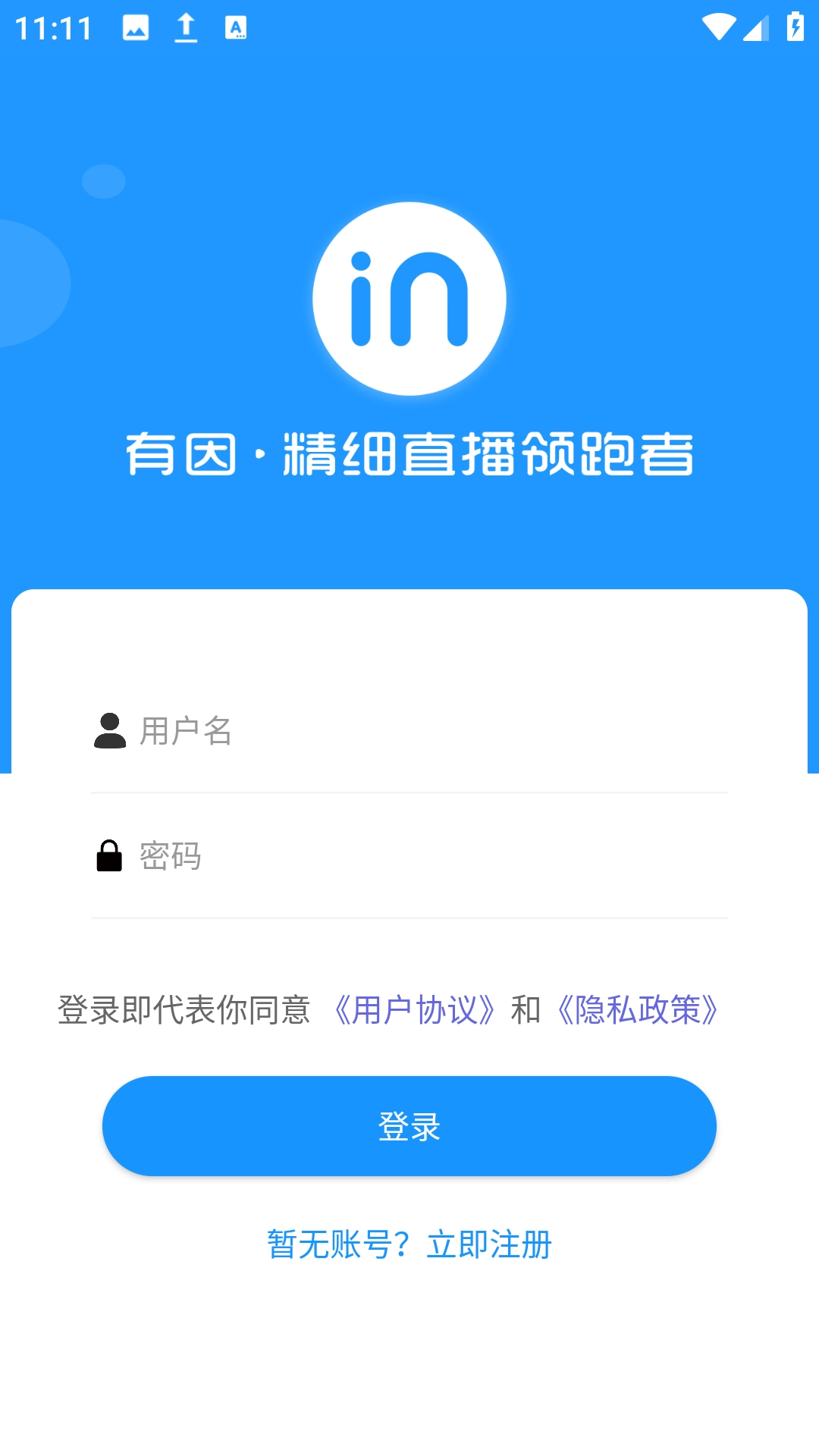Open the 《用户协议》 user agreement link
The height and width of the screenshot is (1456, 819).
416,1010
